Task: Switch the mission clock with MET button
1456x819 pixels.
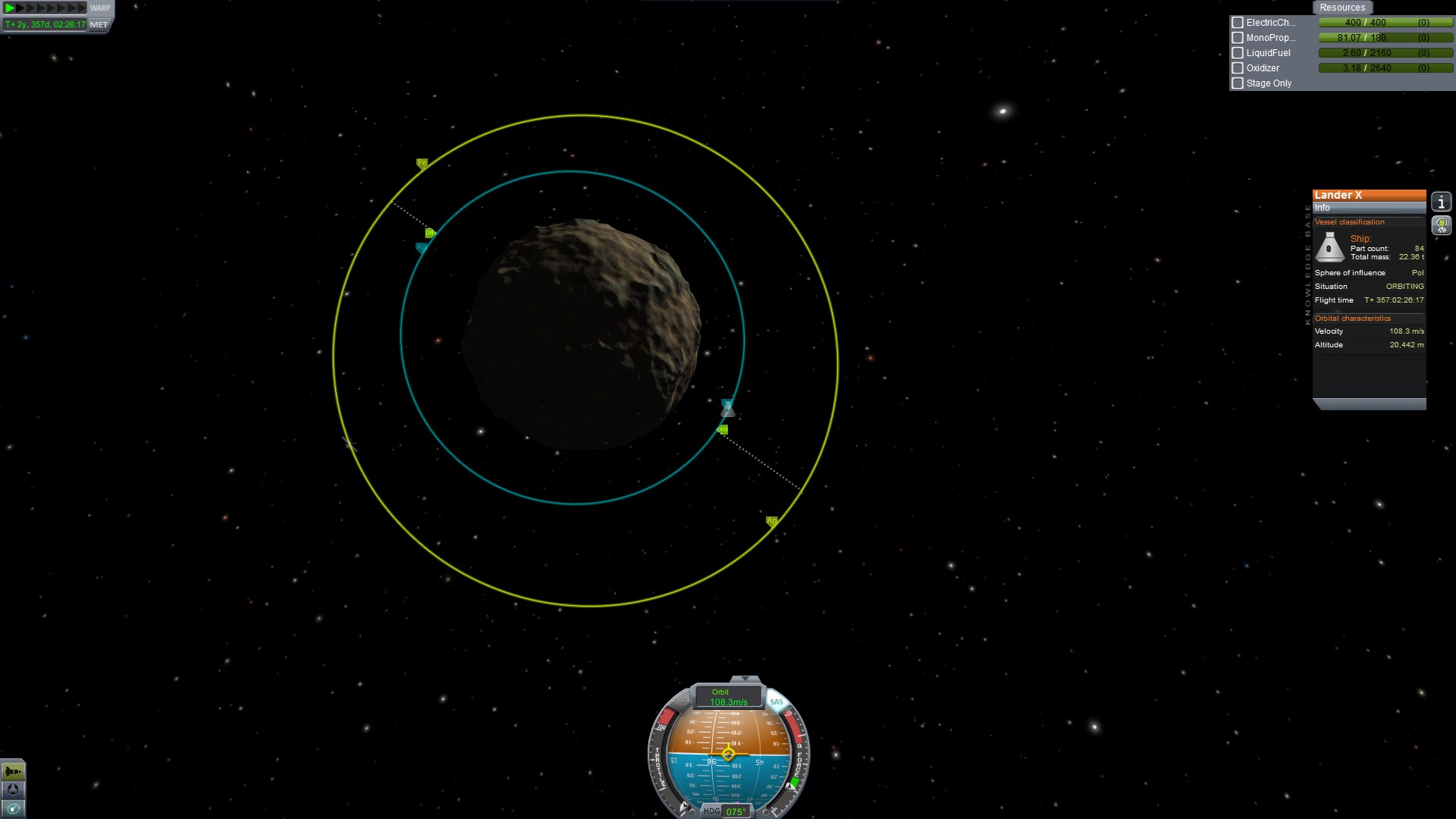Action: 99,24
